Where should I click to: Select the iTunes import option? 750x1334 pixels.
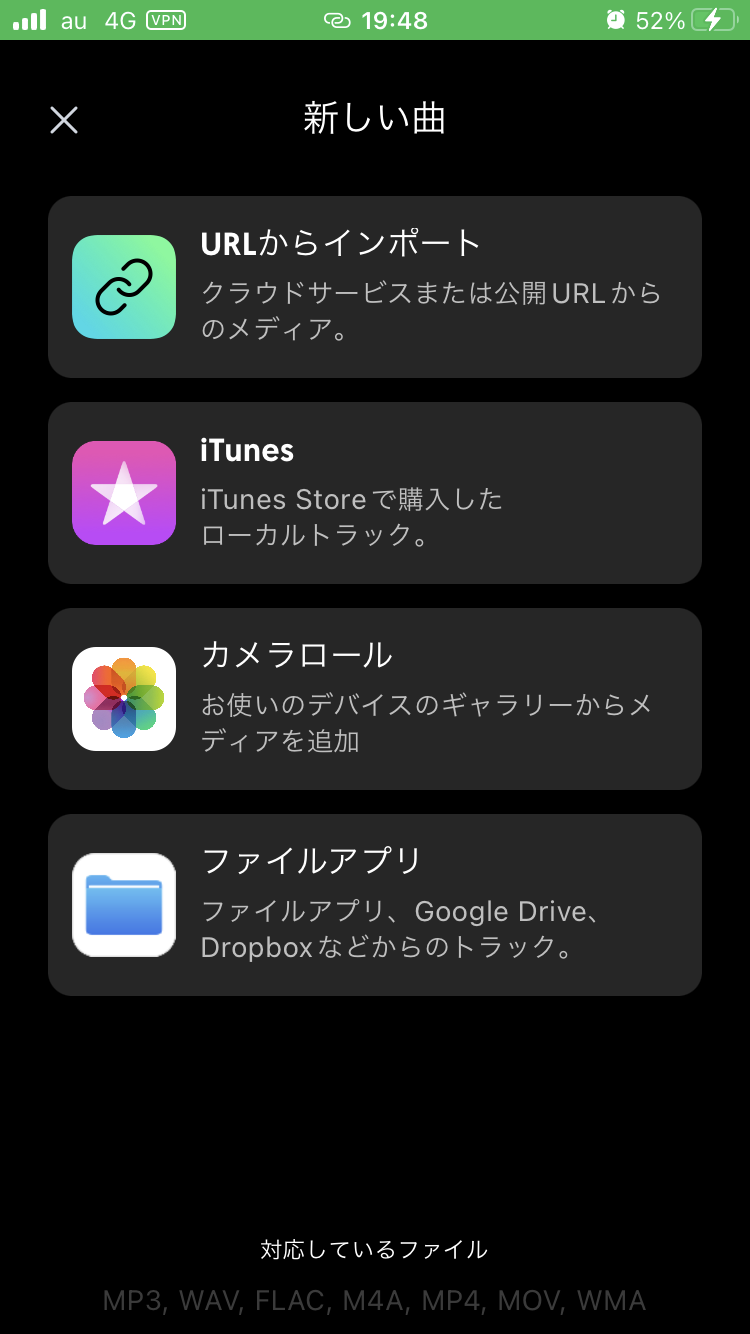click(375, 492)
